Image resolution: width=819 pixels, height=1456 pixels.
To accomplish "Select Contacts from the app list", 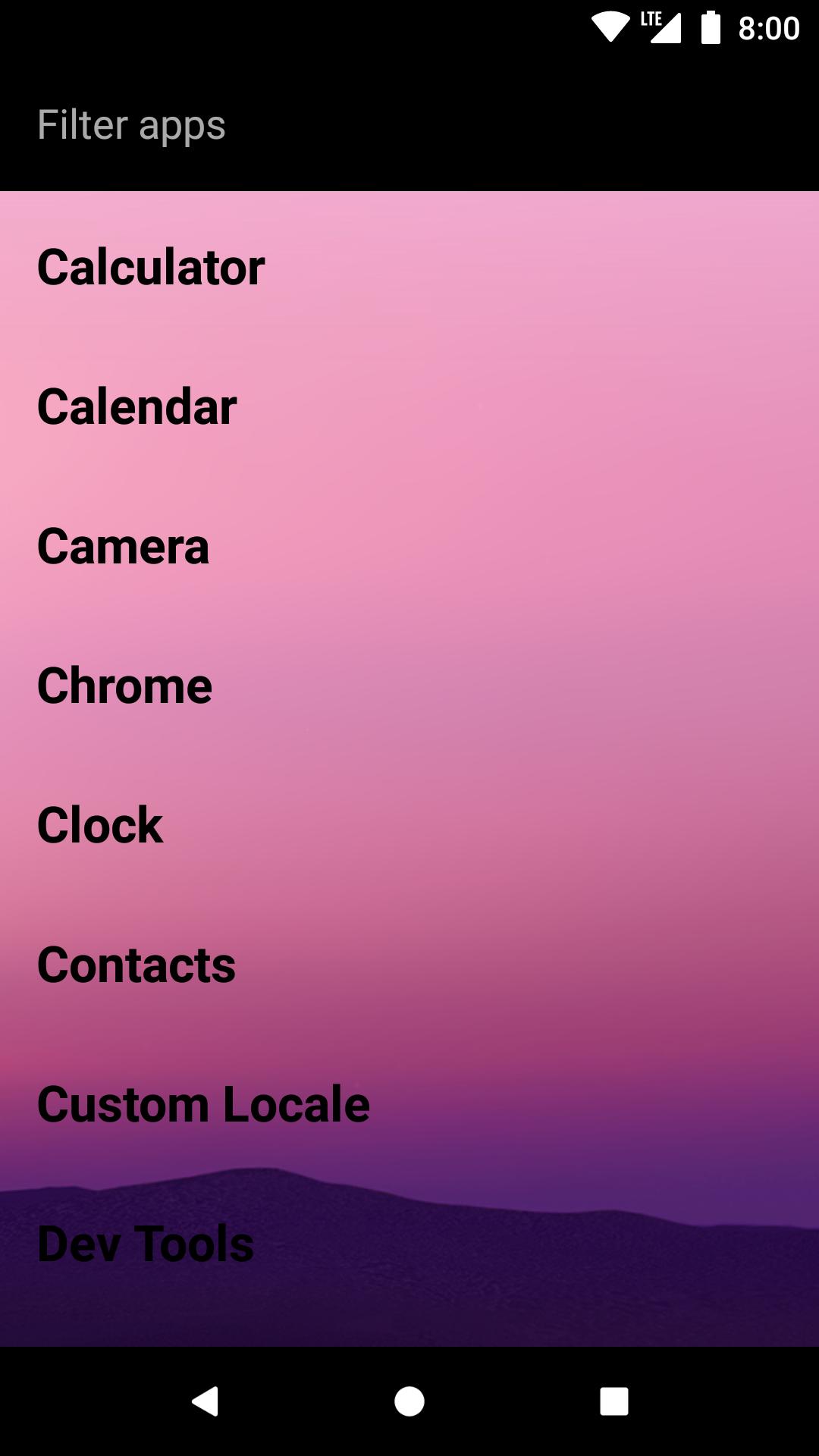I will [136, 965].
